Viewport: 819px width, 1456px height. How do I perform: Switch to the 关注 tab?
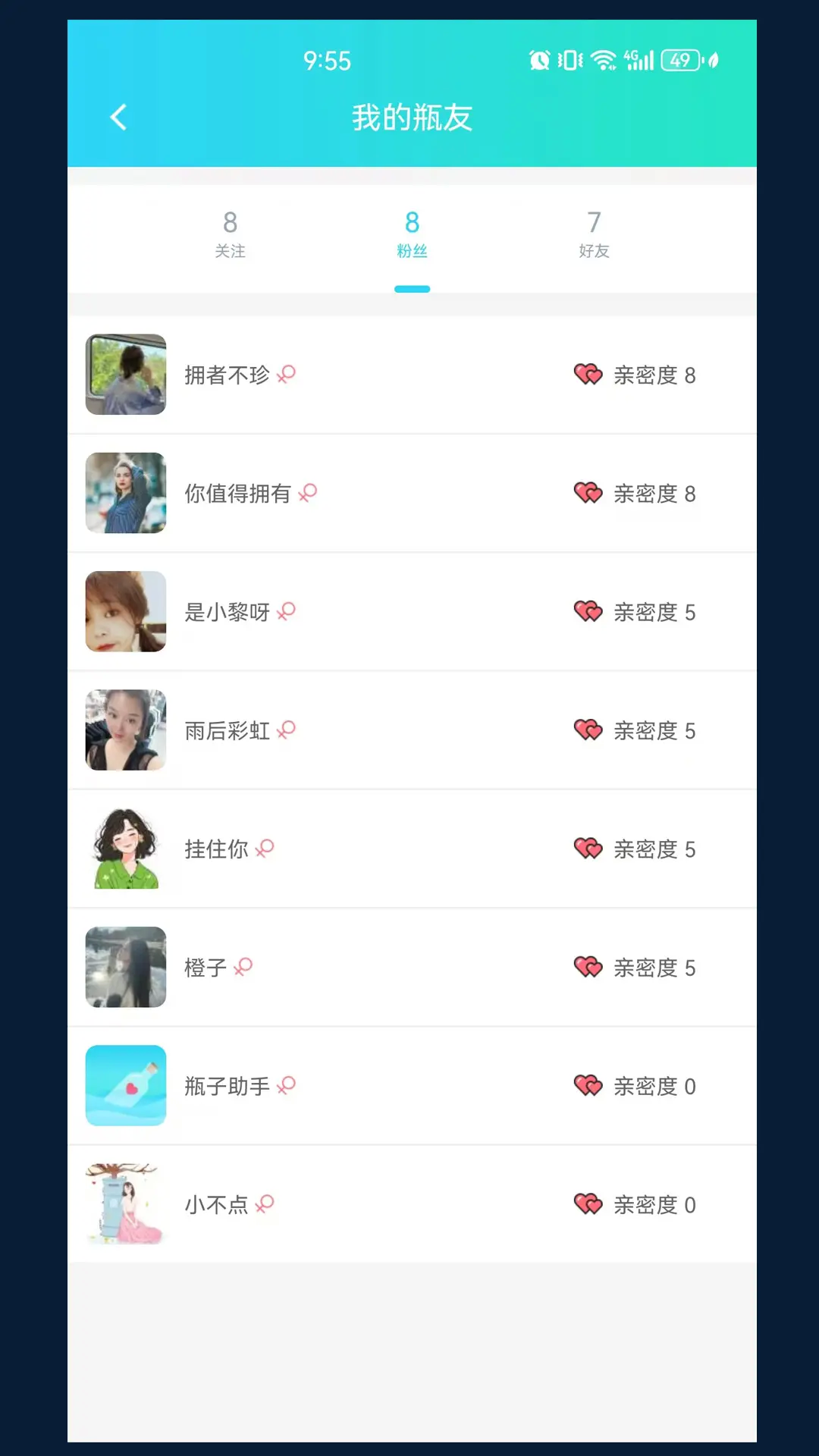click(x=231, y=235)
